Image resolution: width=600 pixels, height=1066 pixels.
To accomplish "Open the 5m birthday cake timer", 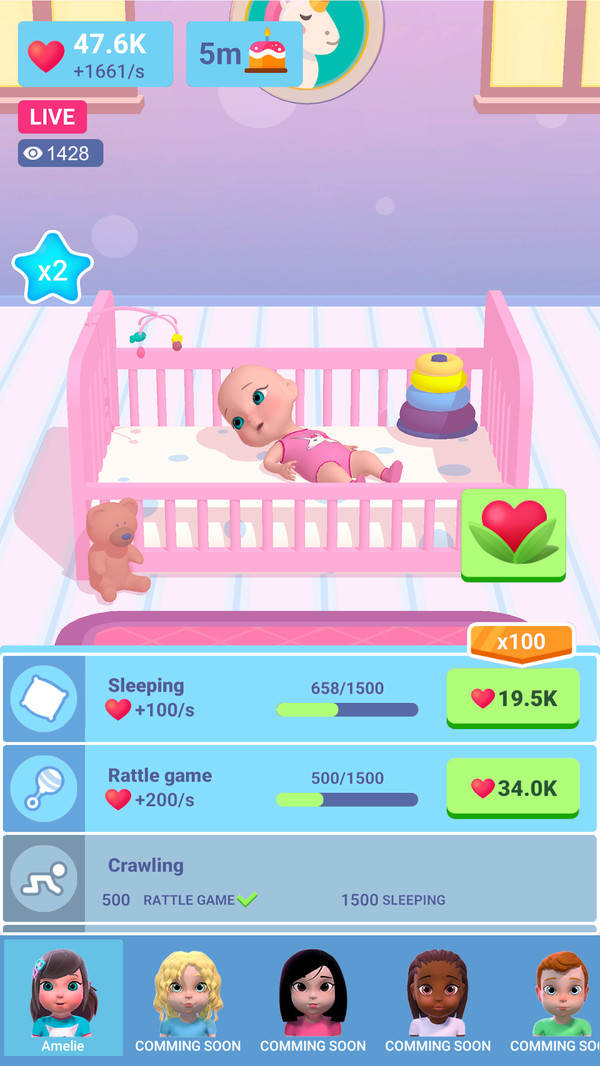I will (x=244, y=54).
